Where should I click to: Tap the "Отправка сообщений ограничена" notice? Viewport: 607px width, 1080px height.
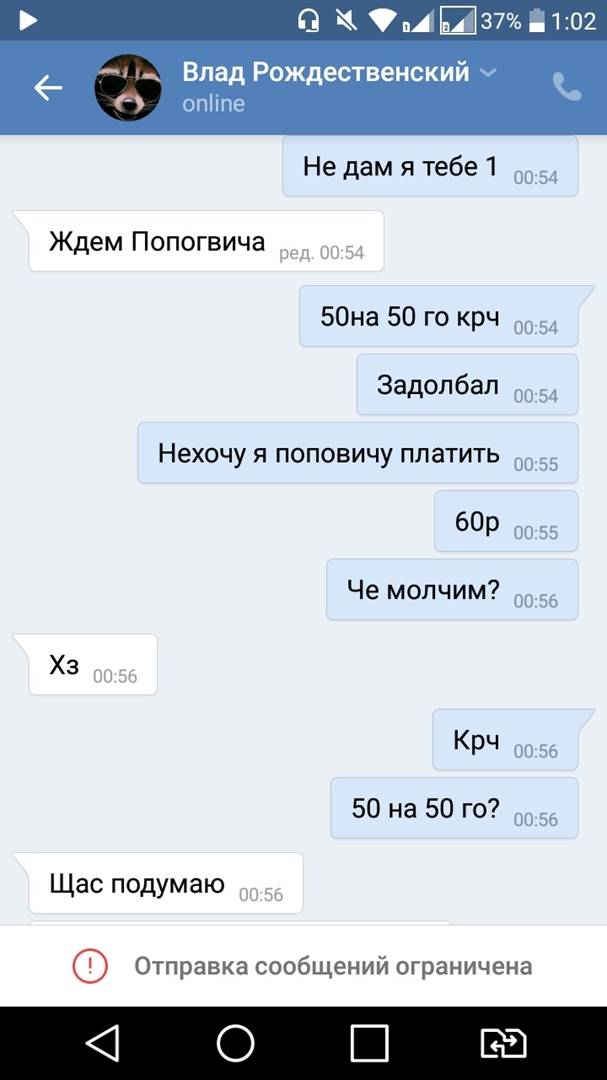[x=303, y=966]
